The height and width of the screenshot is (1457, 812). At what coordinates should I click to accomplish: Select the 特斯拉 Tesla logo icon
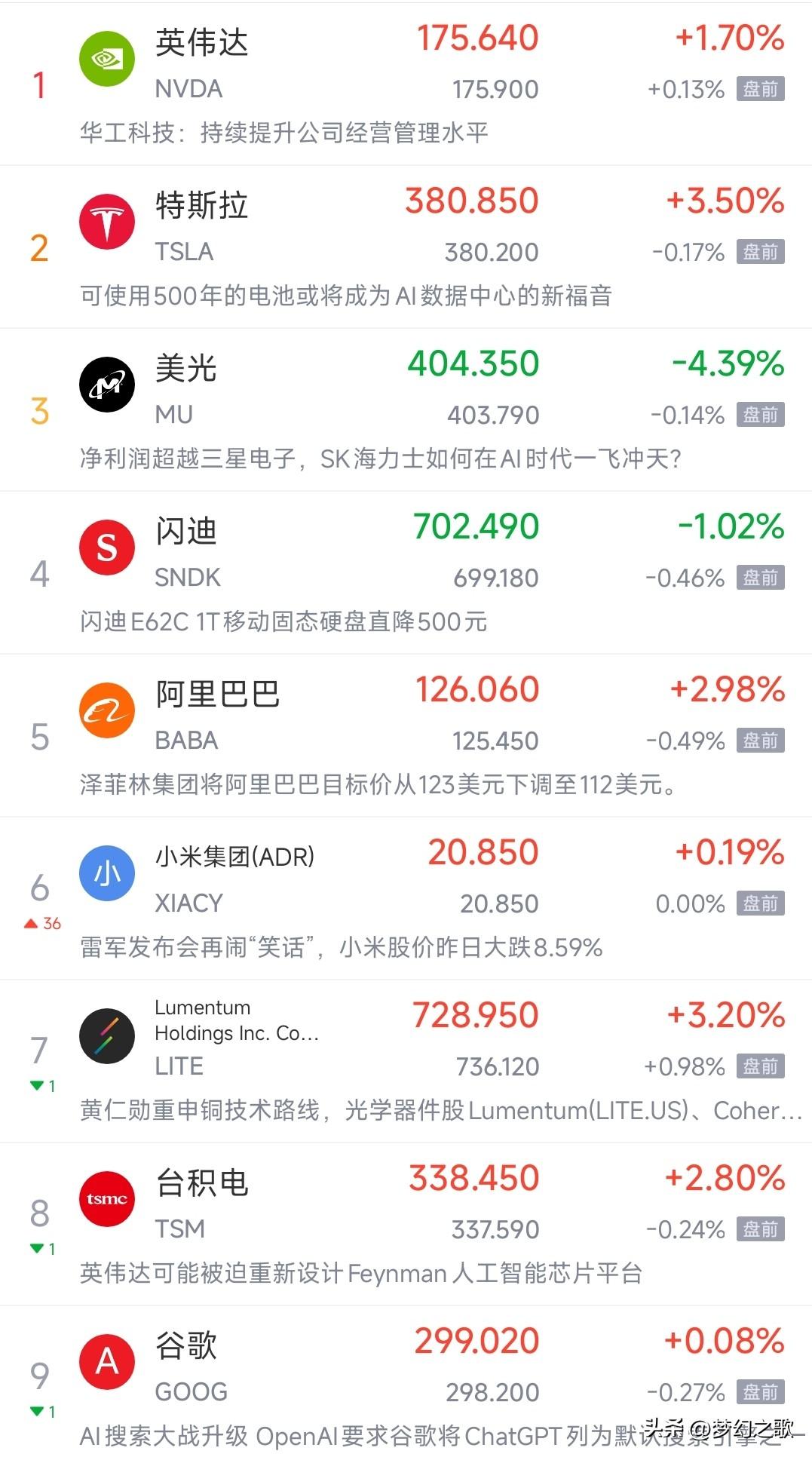click(x=106, y=220)
